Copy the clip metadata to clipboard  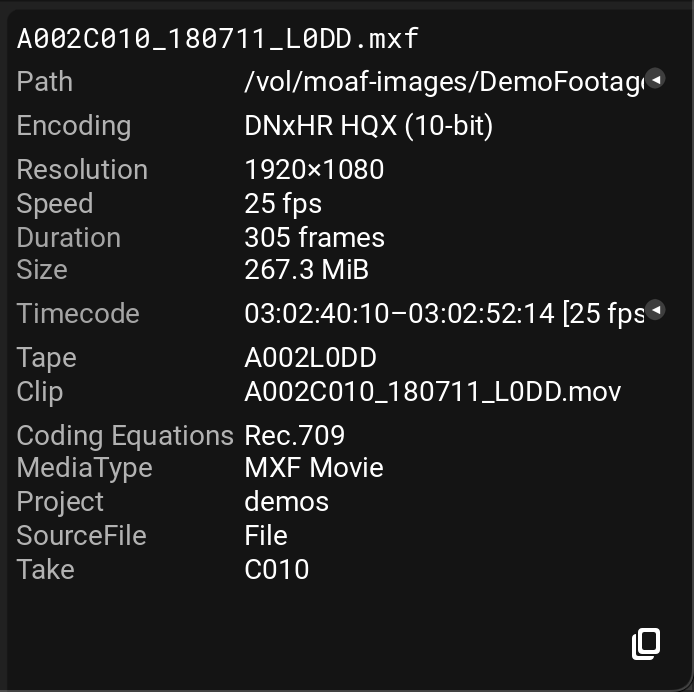click(x=646, y=644)
